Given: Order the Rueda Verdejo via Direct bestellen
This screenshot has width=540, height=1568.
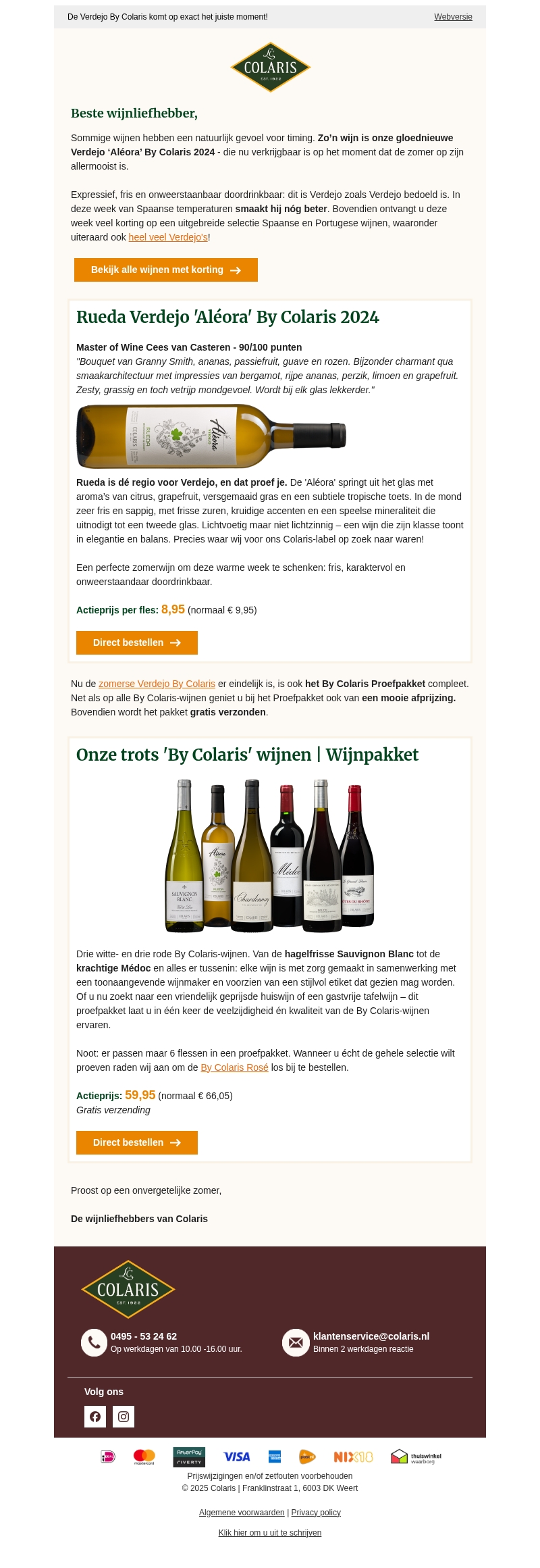Looking at the screenshot, I should tap(137, 642).
